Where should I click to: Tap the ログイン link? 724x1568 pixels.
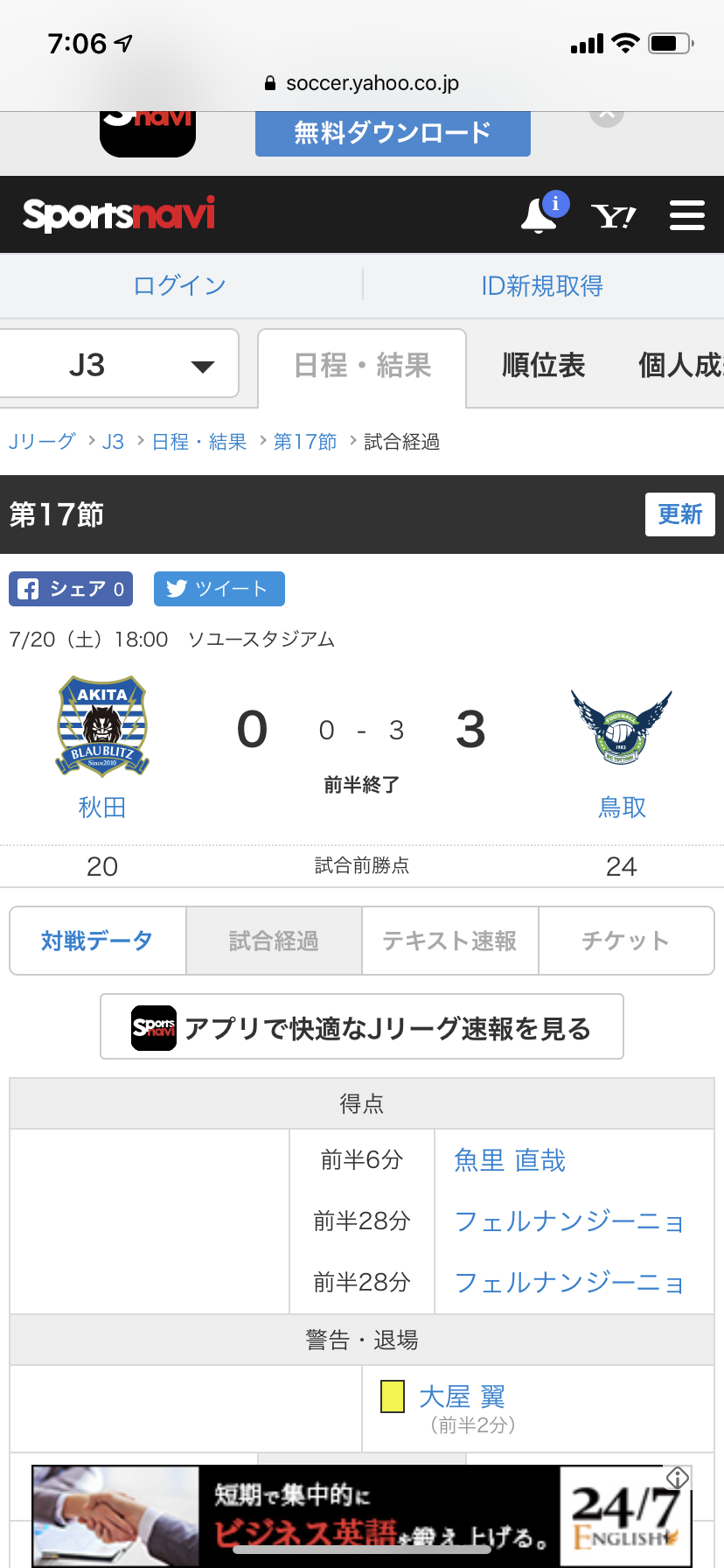(180, 285)
